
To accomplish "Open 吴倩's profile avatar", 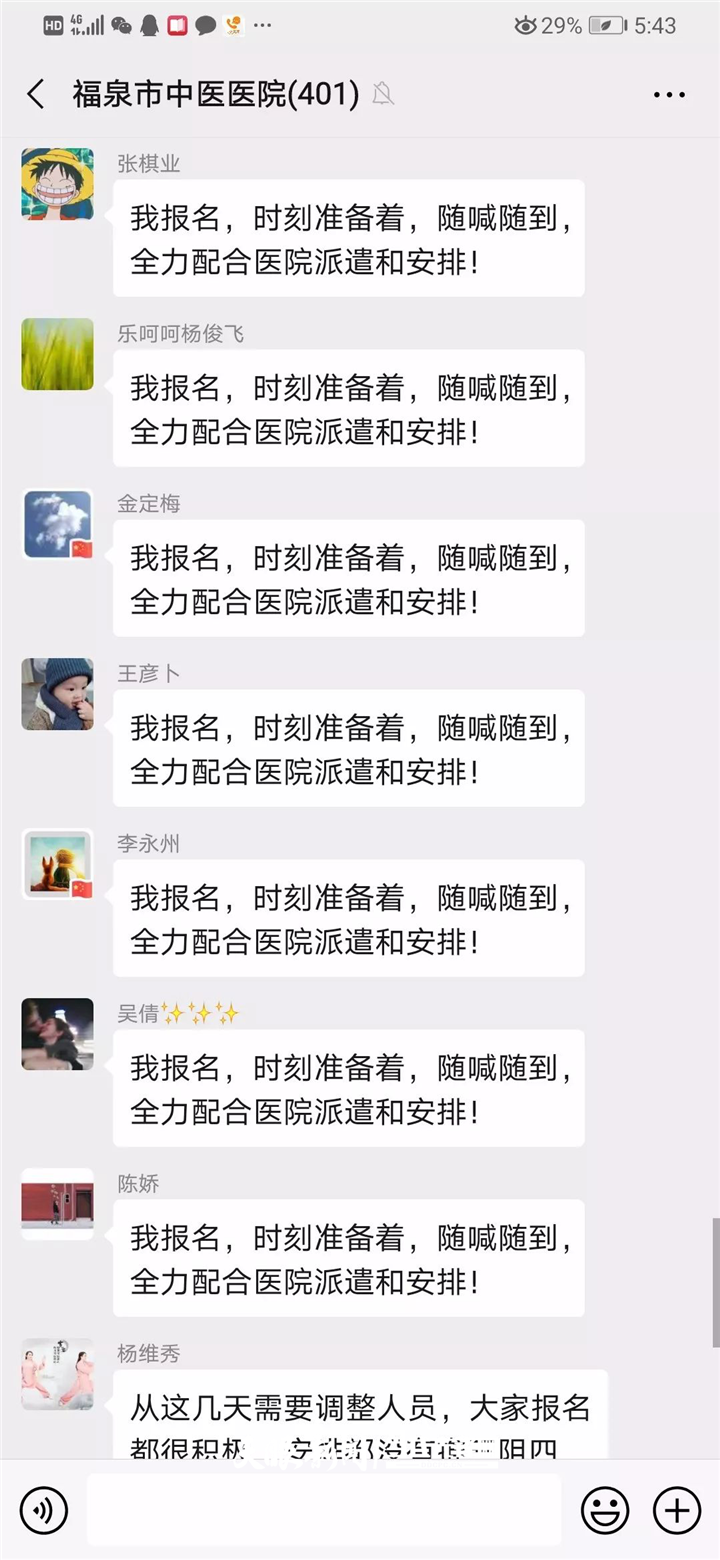I will 58,1034.
